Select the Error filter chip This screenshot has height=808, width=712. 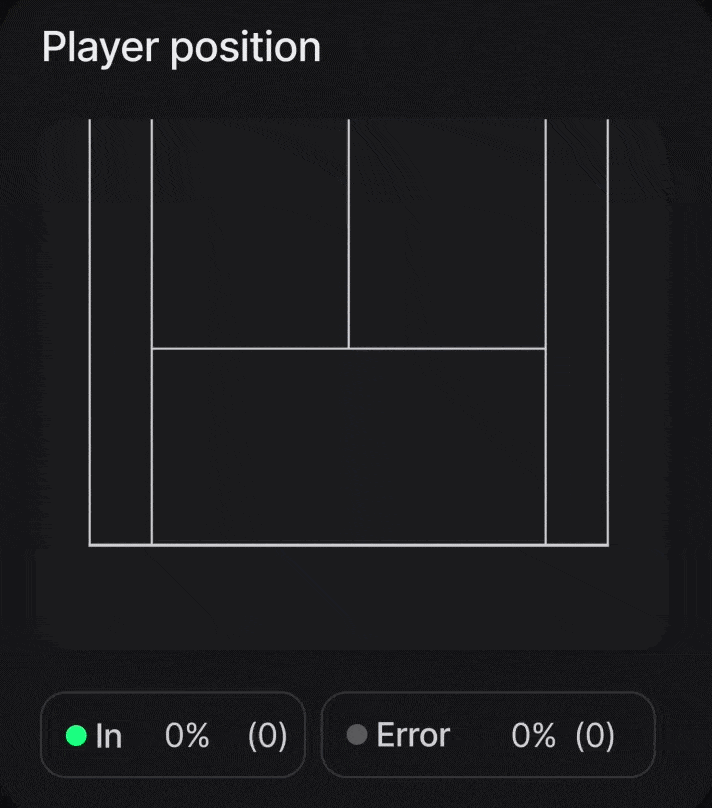487,735
